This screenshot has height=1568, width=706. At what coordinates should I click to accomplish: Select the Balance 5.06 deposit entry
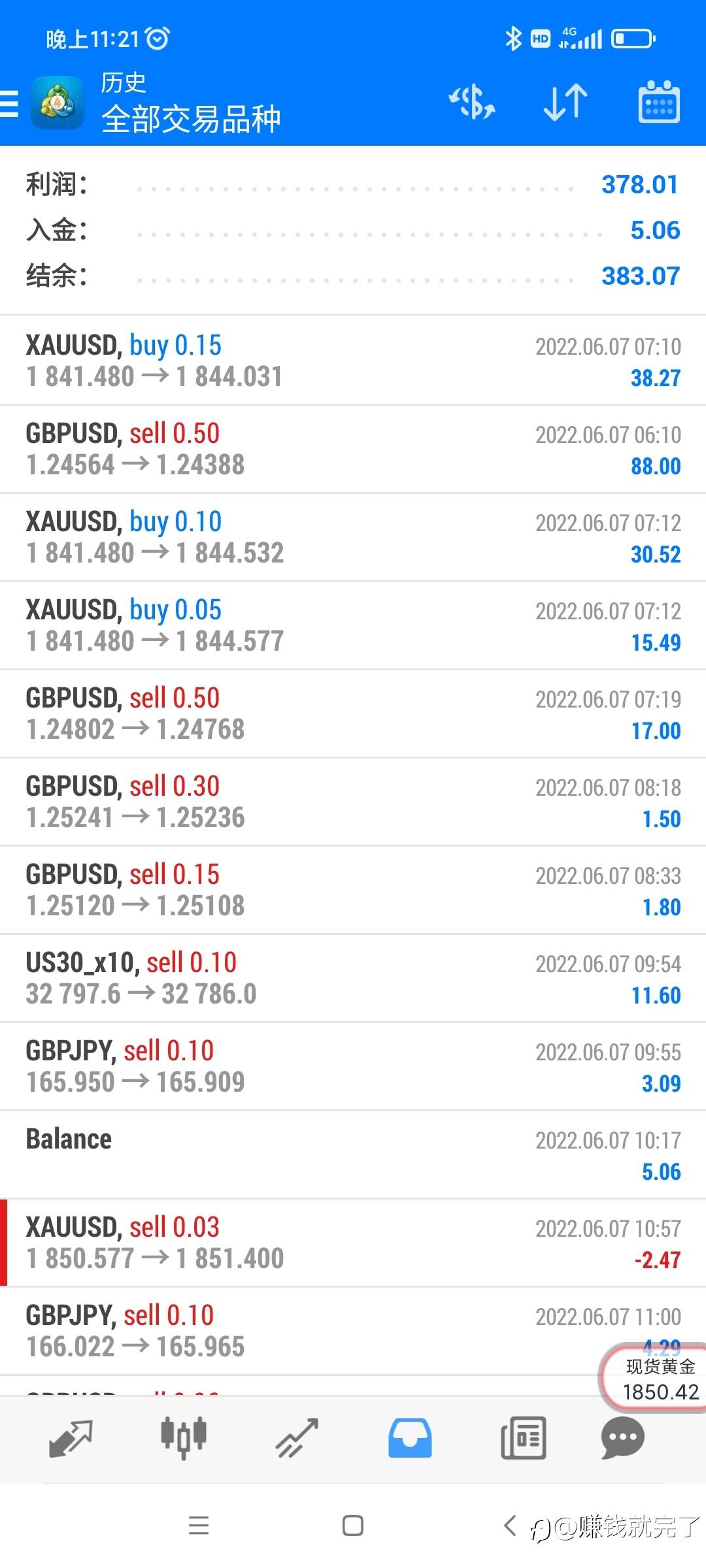tap(353, 1154)
